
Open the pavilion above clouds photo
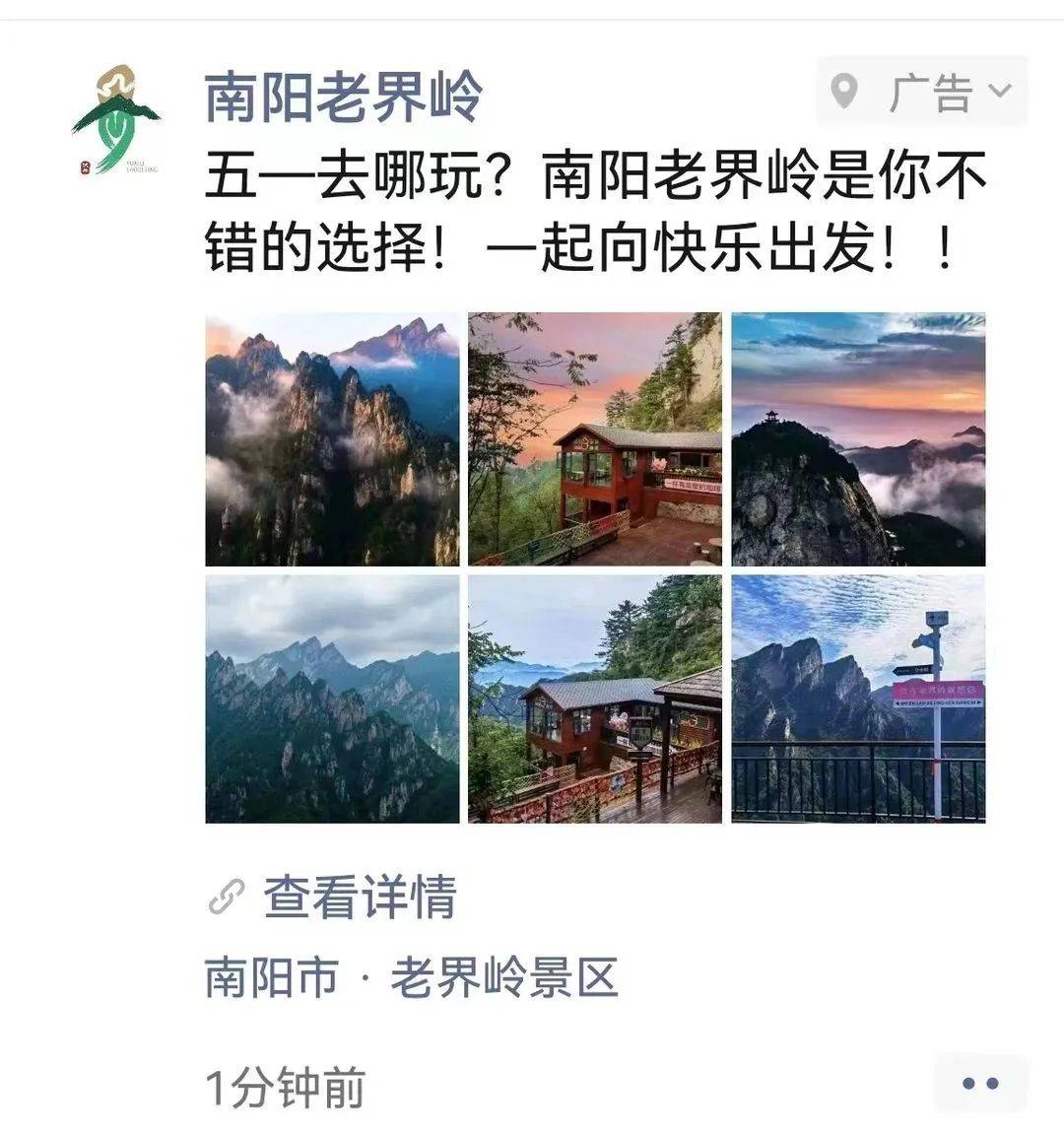(858, 439)
